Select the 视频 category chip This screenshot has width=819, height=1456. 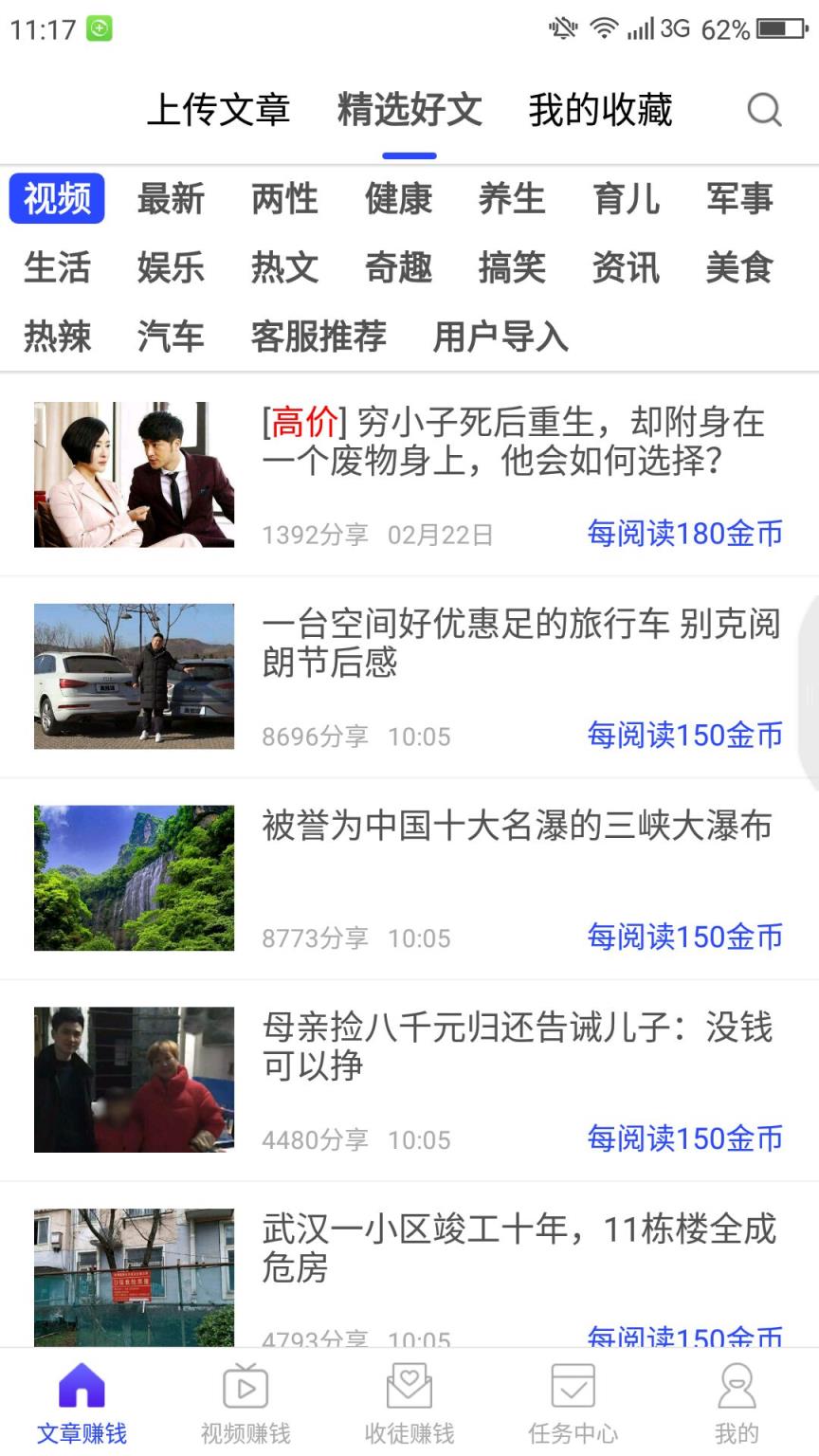[x=56, y=200]
